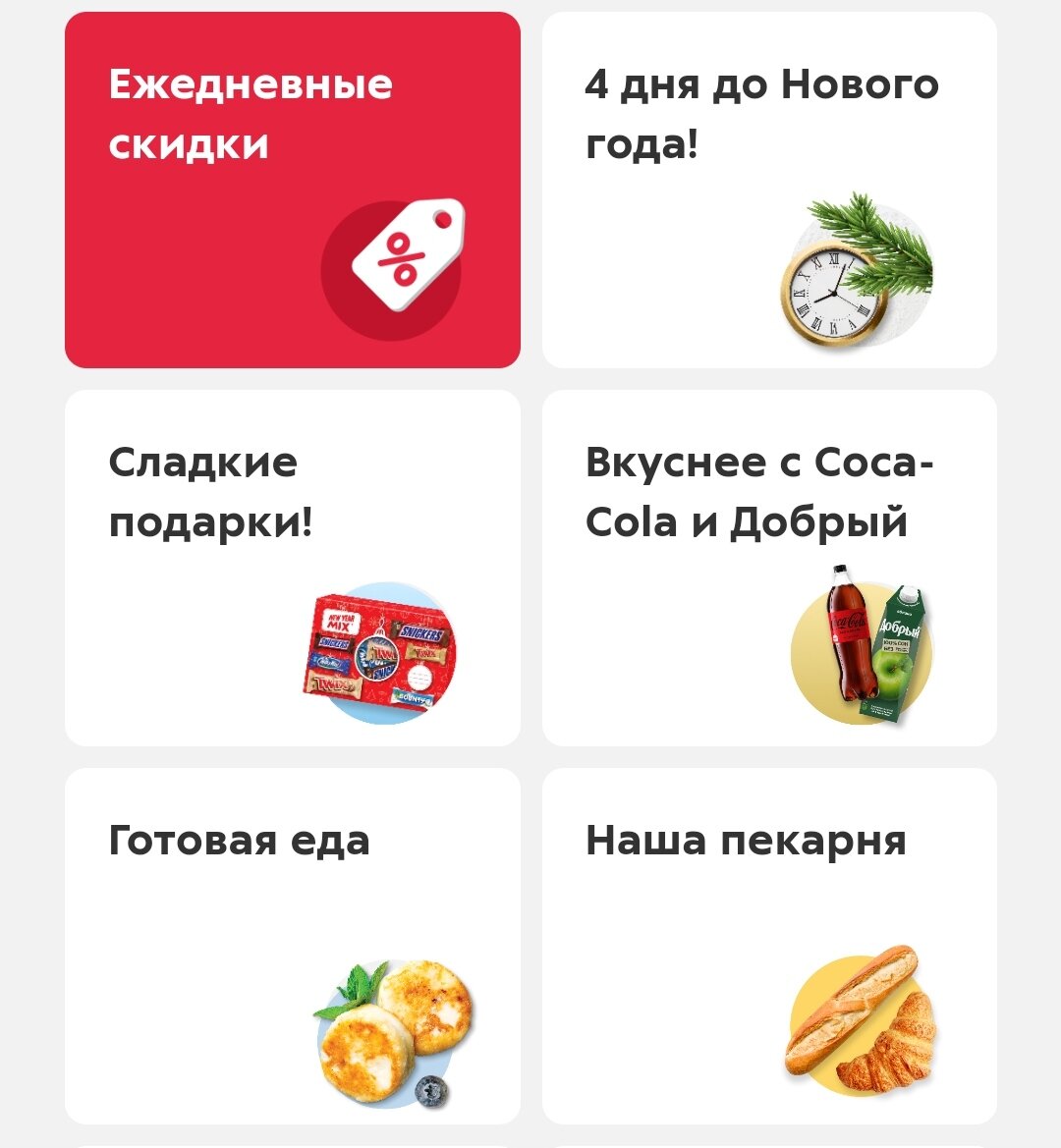This screenshot has width=1061, height=1148.
Task: Open the Сладкие подарки category card
Action: click(292, 565)
